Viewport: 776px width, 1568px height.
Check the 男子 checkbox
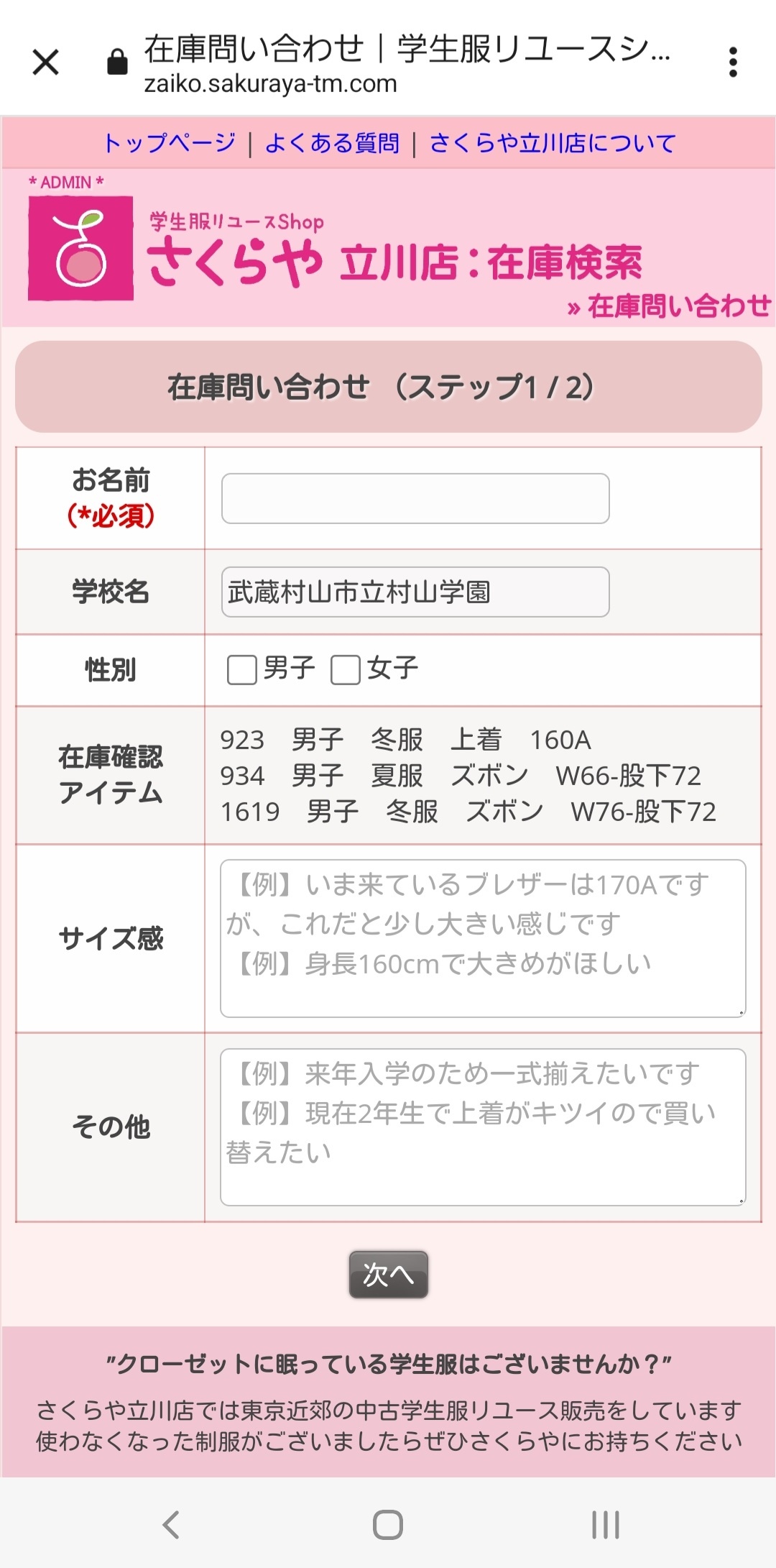click(242, 669)
